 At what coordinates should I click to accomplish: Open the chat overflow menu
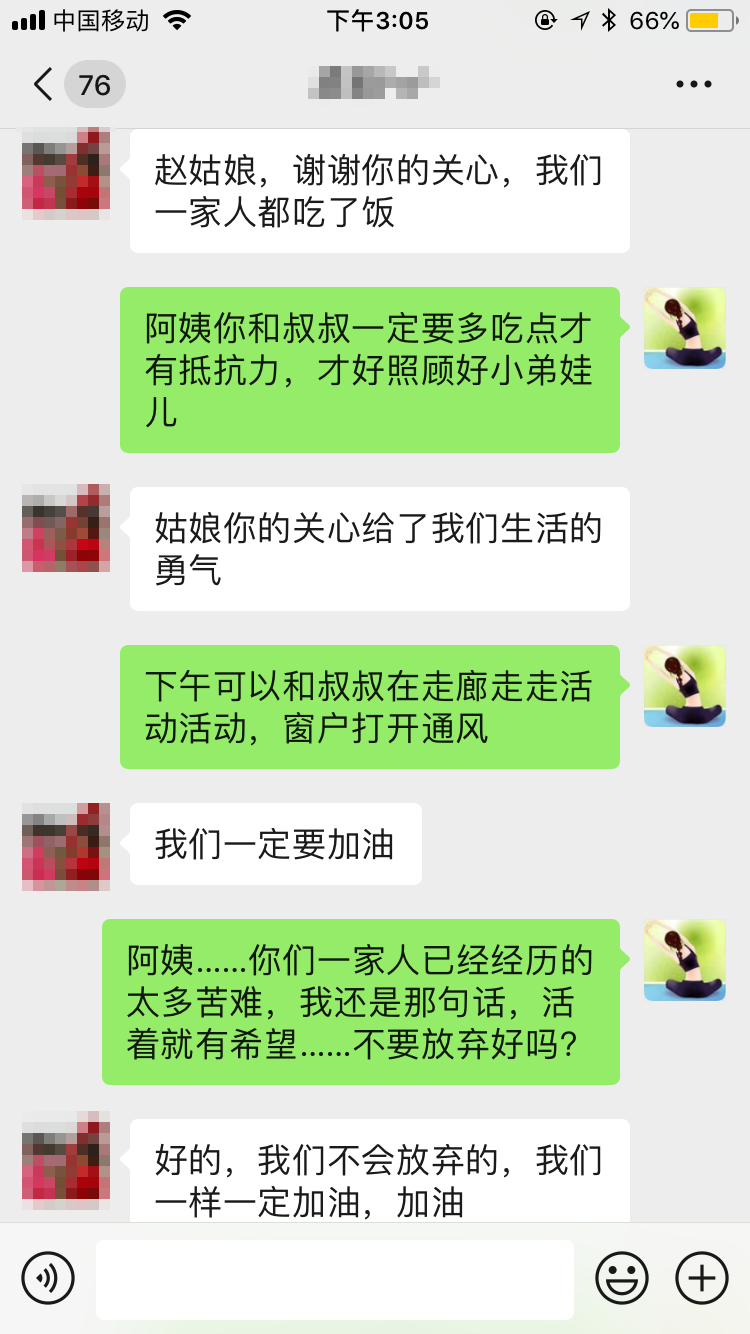click(693, 84)
